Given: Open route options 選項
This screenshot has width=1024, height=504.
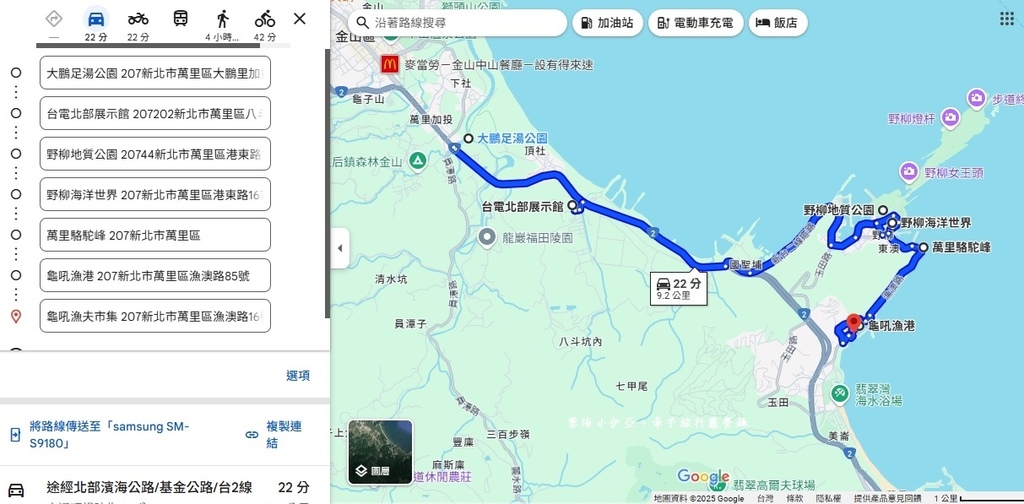Looking at the screenshot, I should 297,375.
